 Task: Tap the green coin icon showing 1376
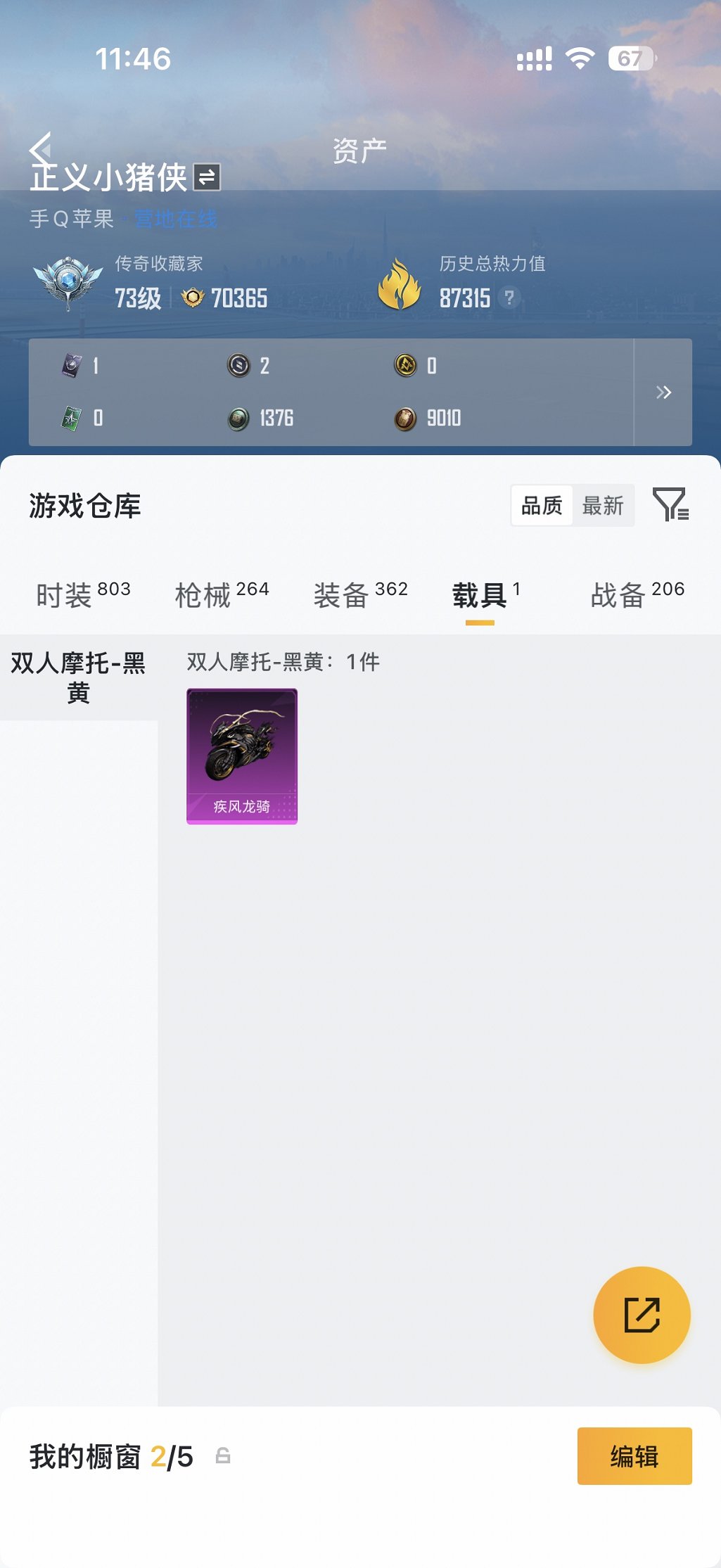239,418
